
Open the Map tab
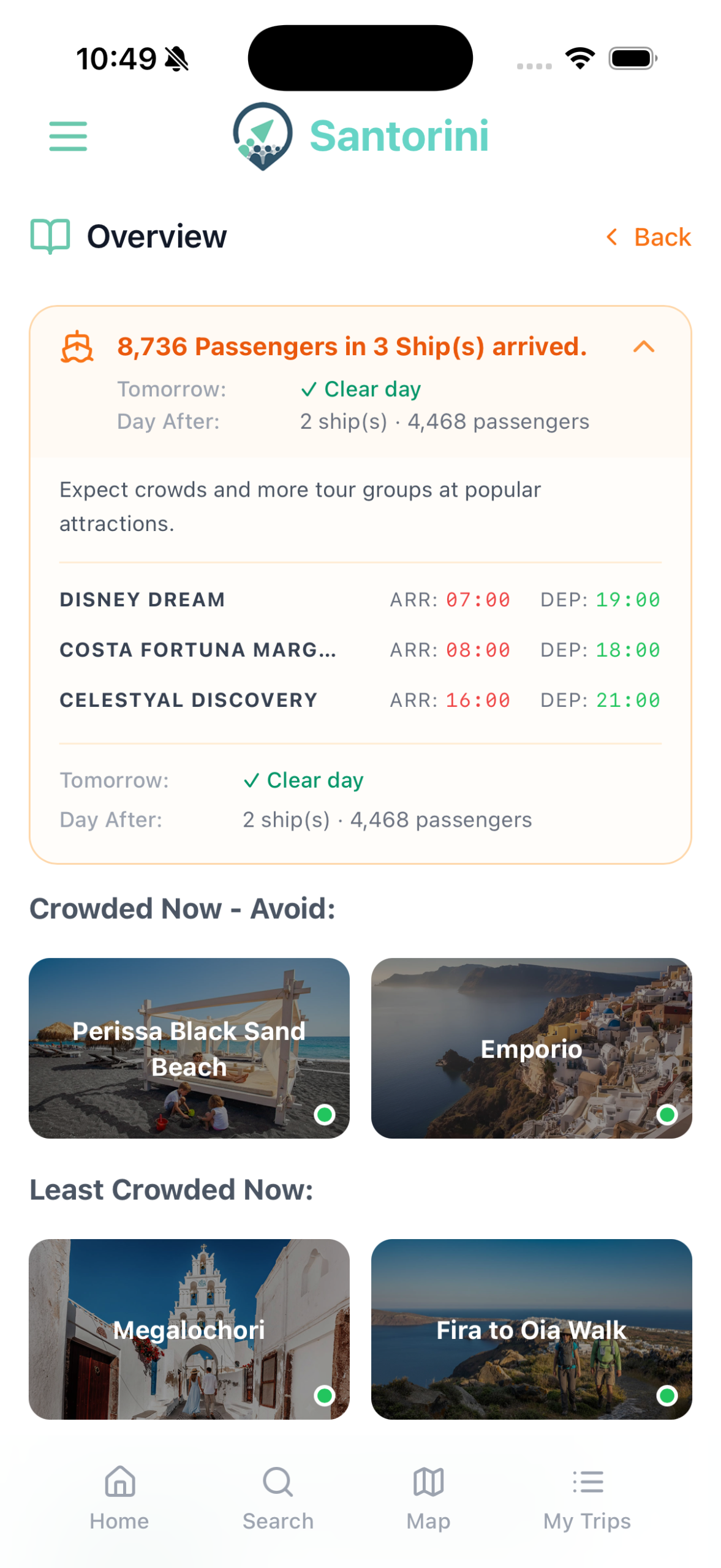428,1498
